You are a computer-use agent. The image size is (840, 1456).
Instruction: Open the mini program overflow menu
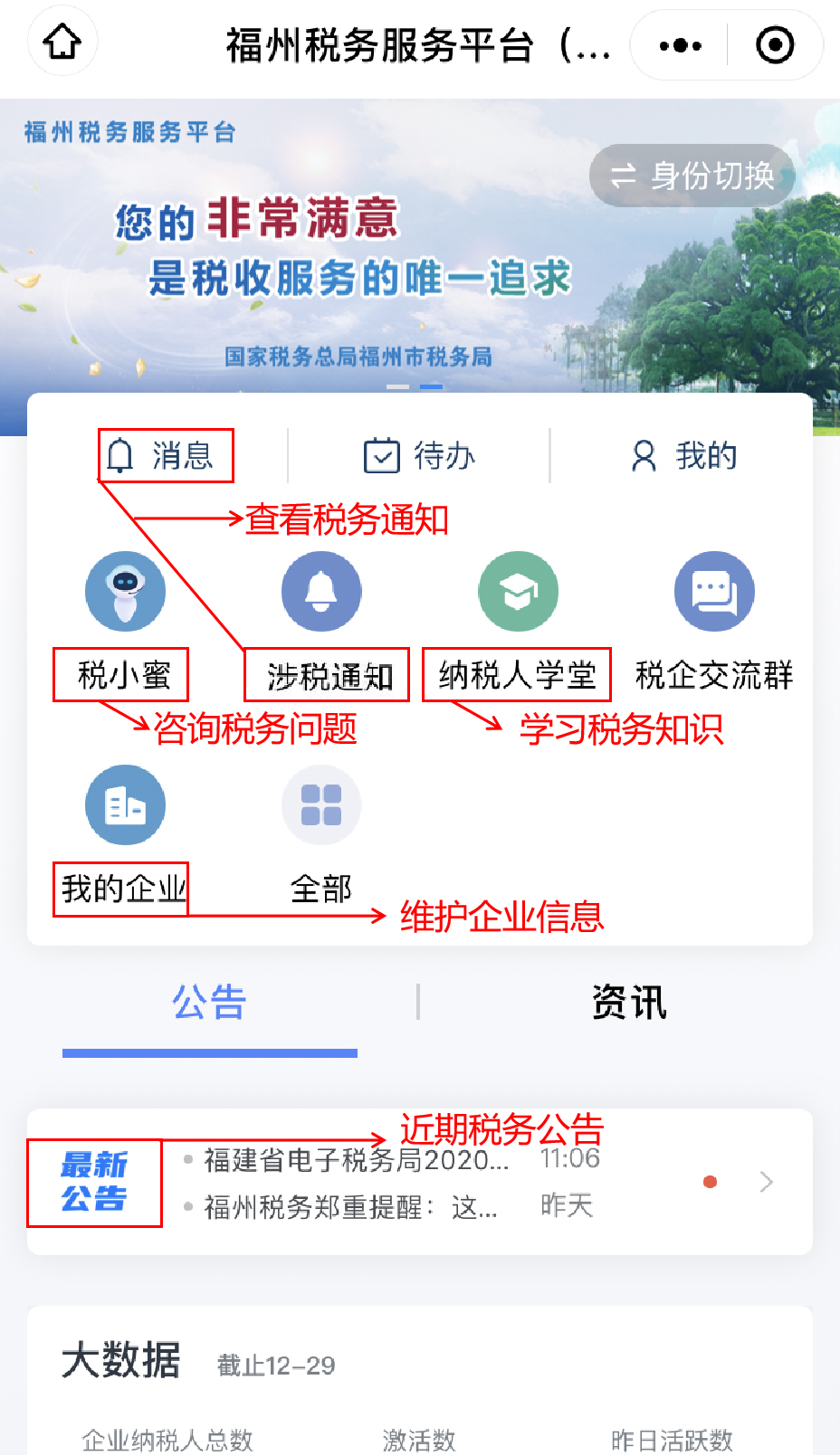(680, 44)
